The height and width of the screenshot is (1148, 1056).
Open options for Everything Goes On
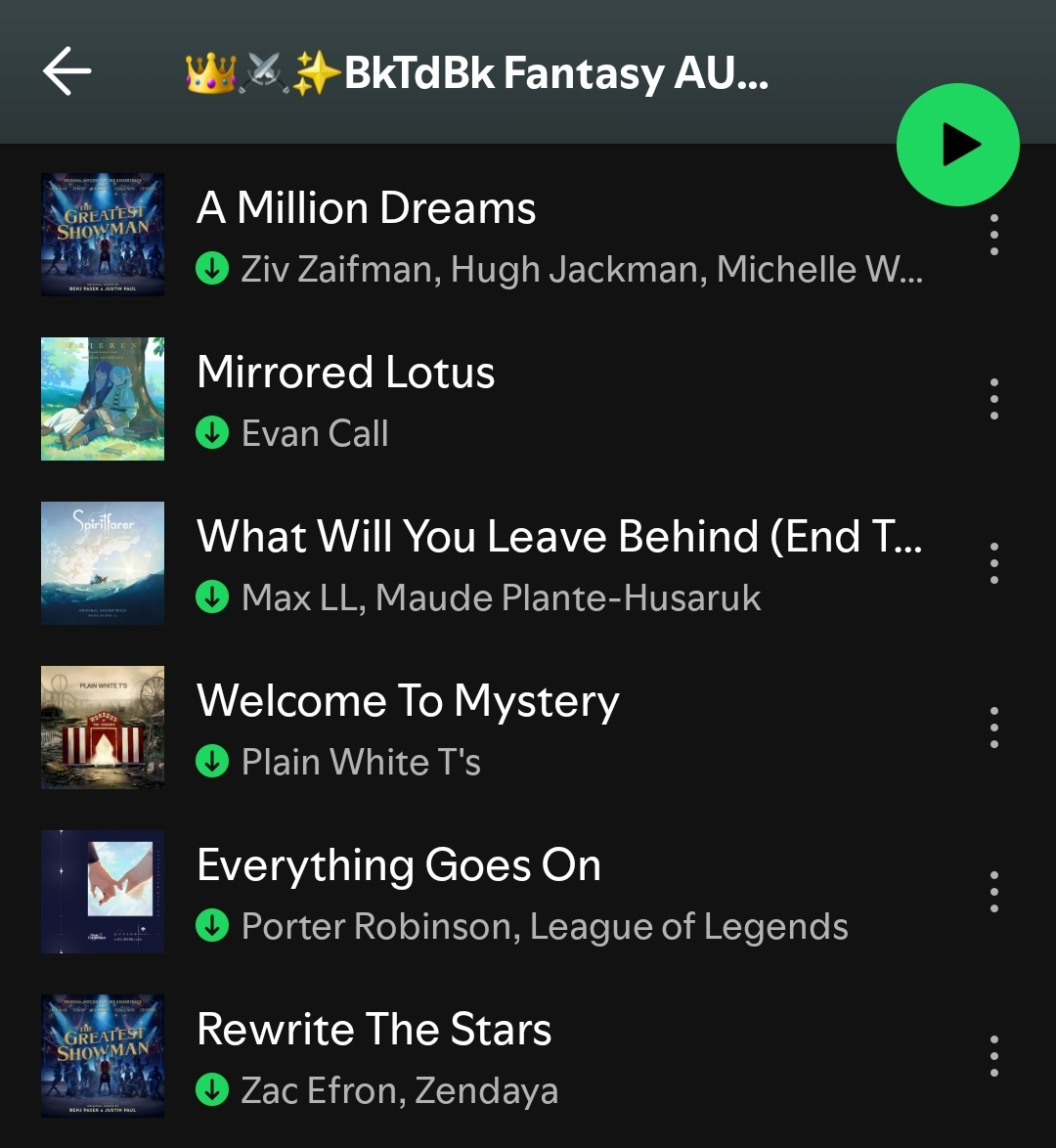tap(993, 892)
